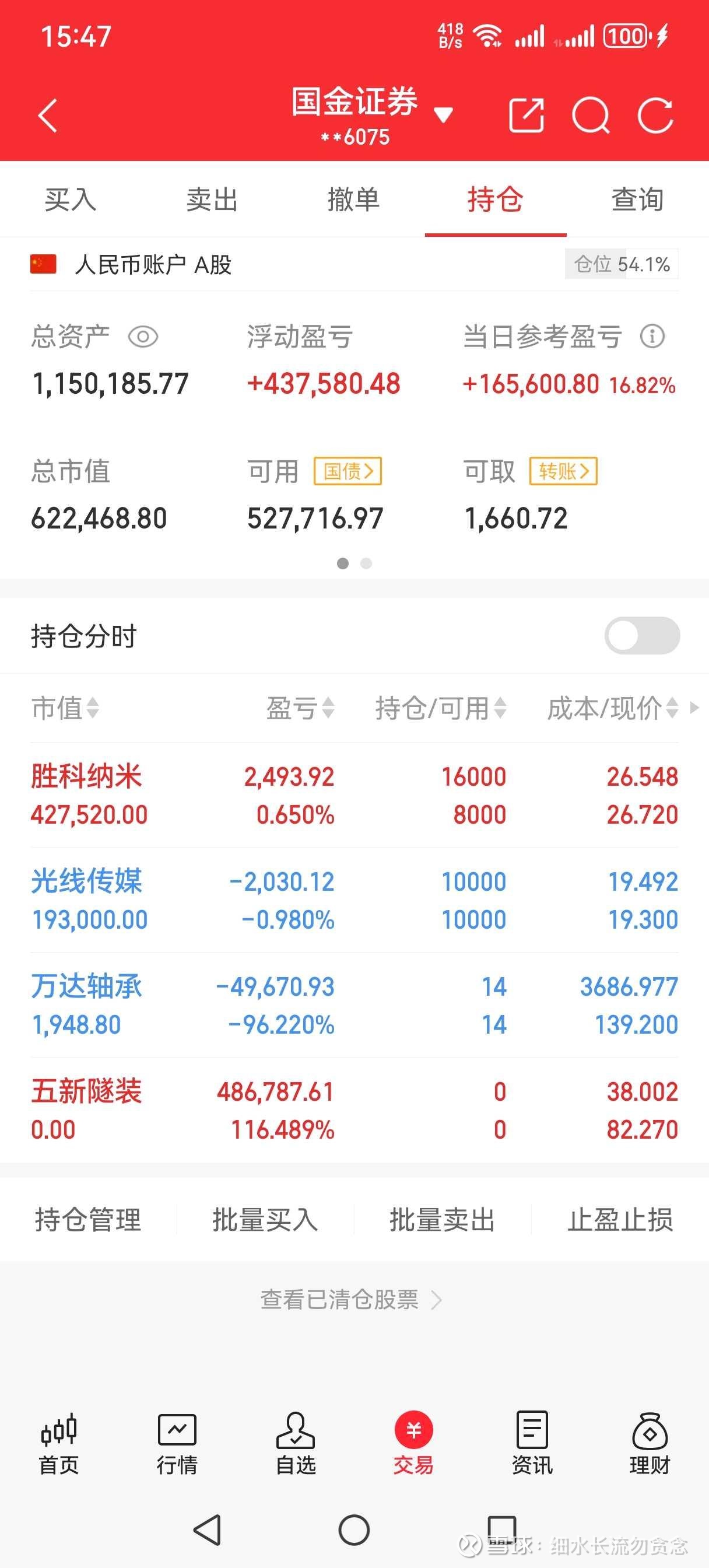Open 批量卖出 batch sell
The image size is (709, 1568).
(443, 1220)
